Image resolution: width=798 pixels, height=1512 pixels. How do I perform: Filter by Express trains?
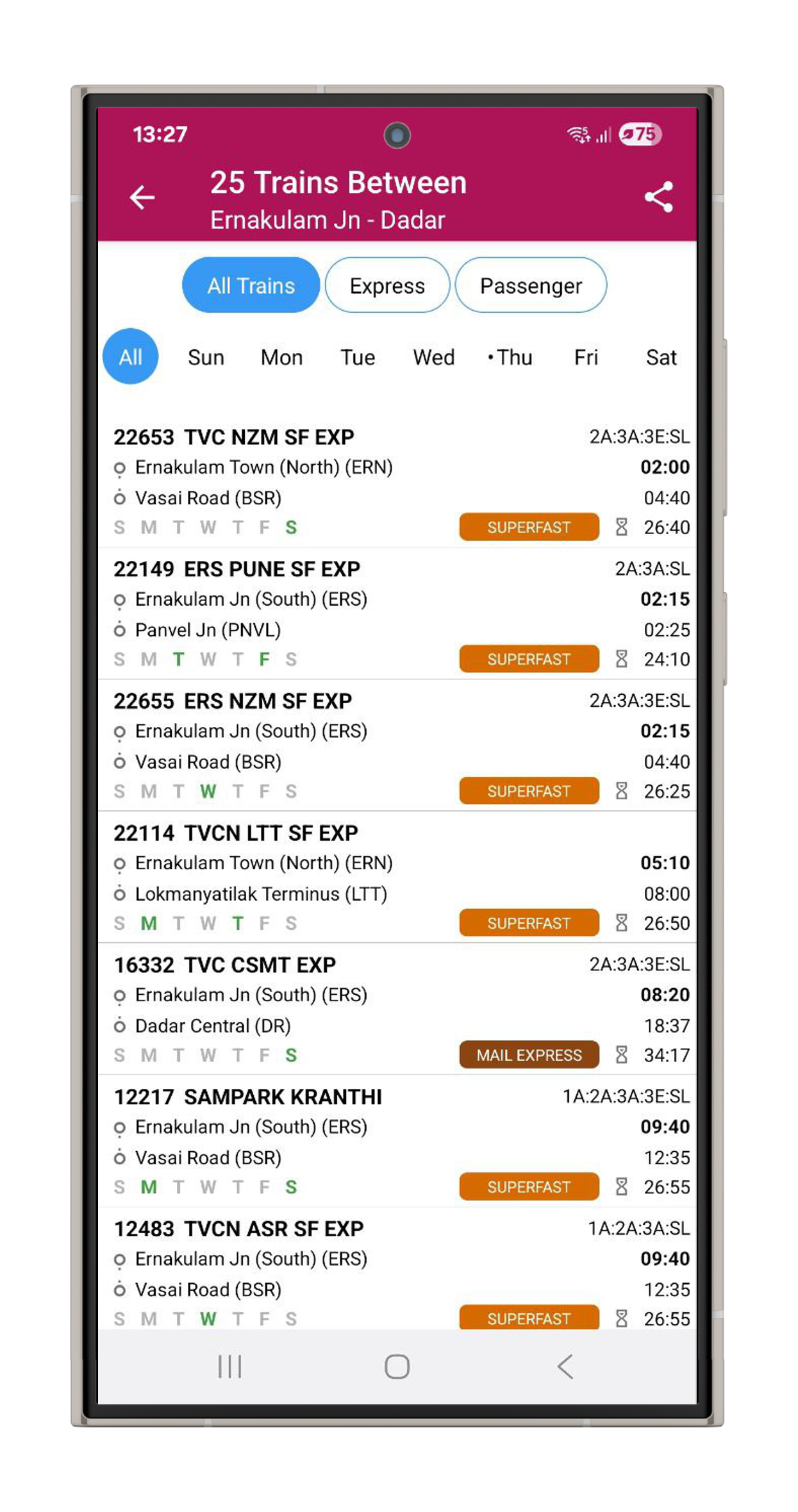[x=387, y=286]
